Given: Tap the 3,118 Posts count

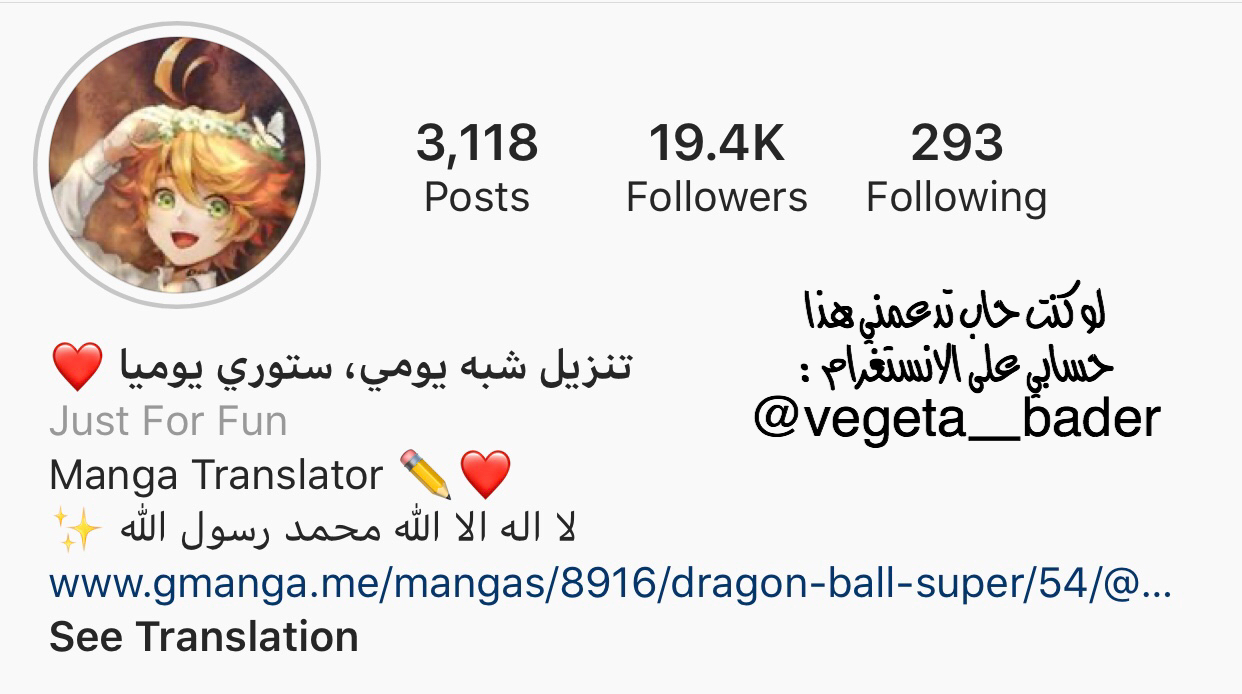Looking at the screenshot, I should click(x=477, y=168).
